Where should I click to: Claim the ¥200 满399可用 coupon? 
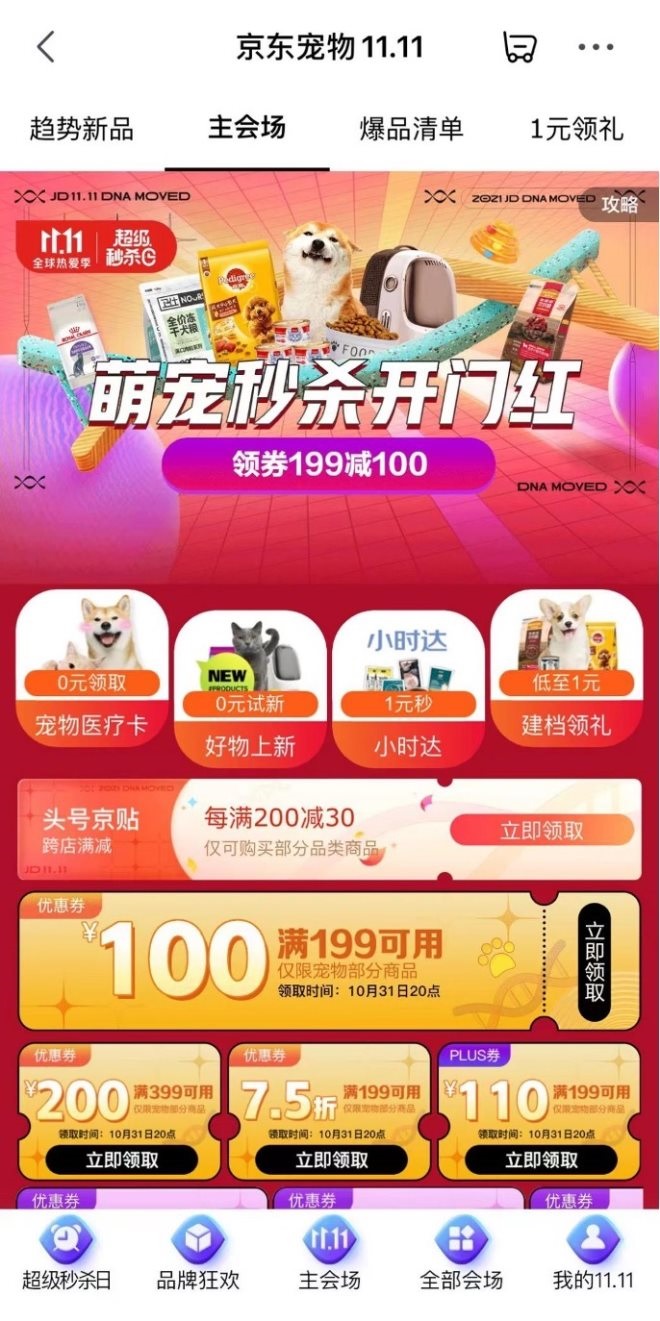point(121,1159)
